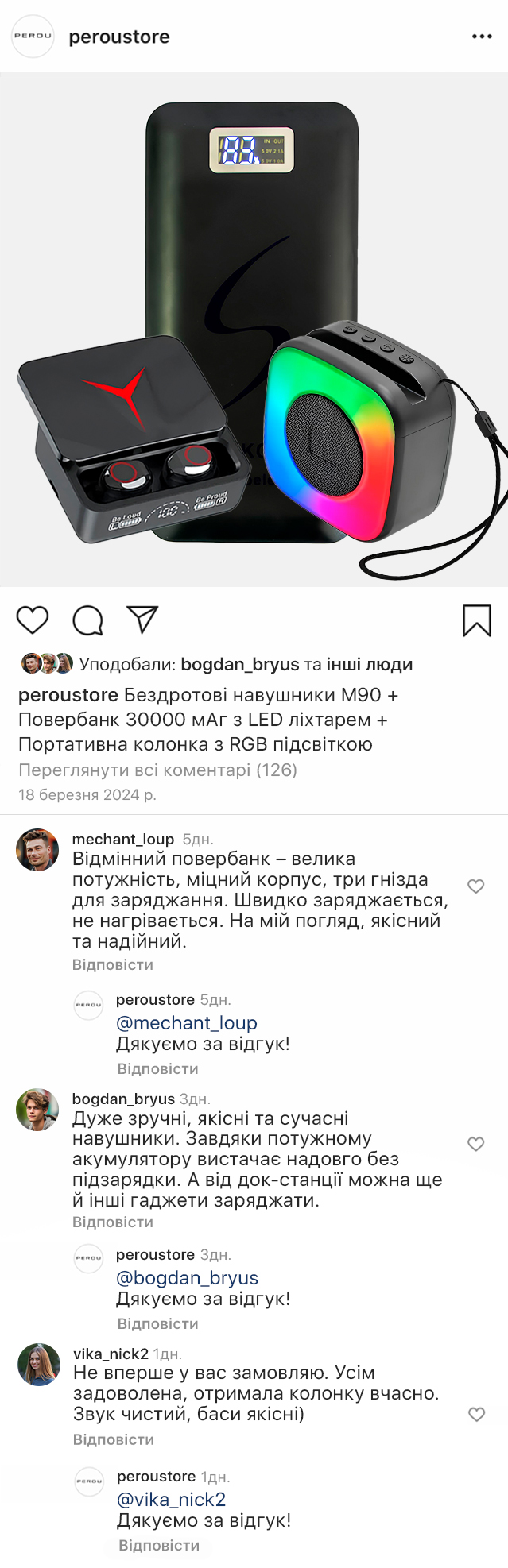Open the three-dot overflow menu

(x=482, y=37)
